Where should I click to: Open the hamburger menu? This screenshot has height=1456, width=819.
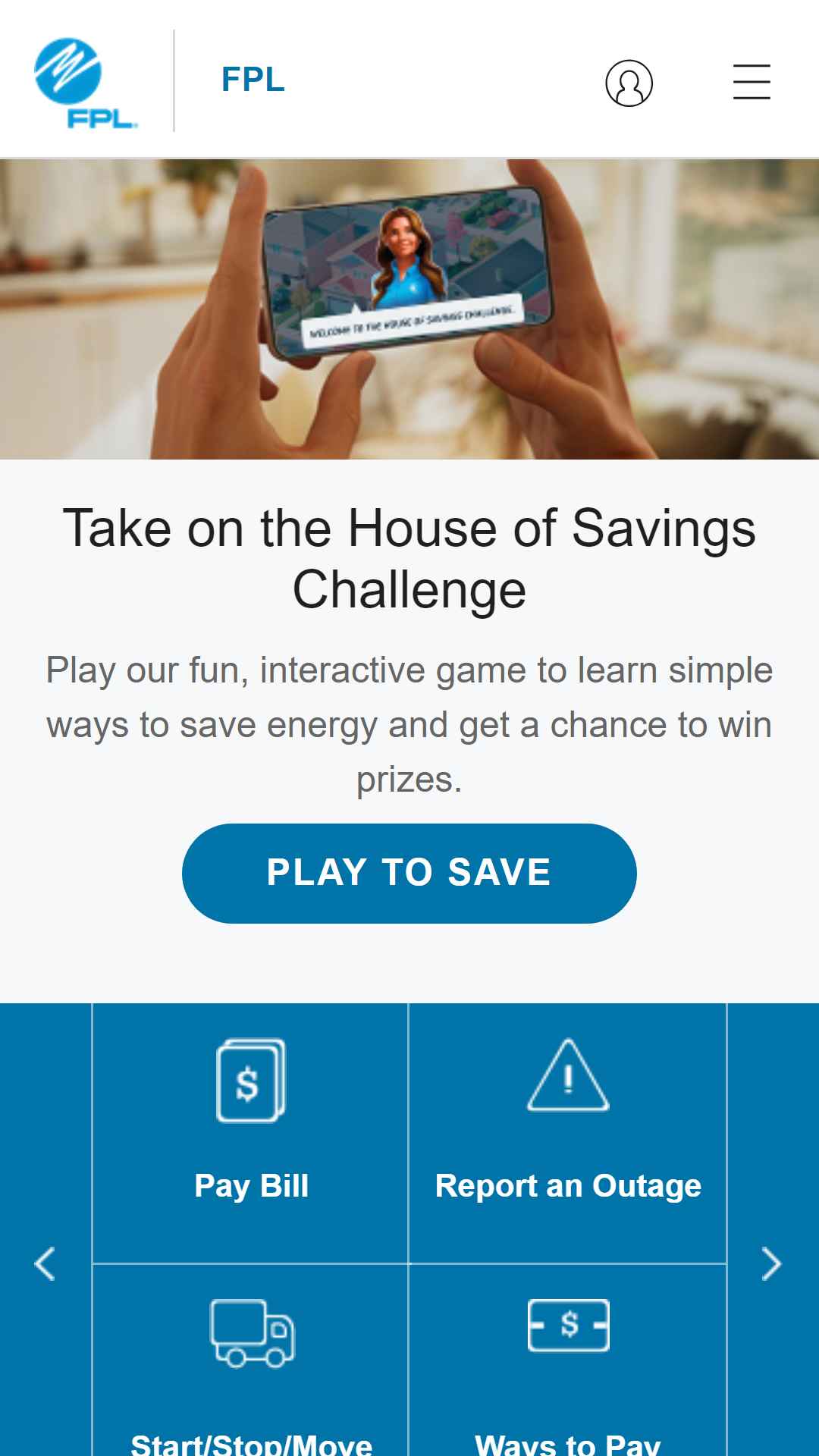click(752, 82)
